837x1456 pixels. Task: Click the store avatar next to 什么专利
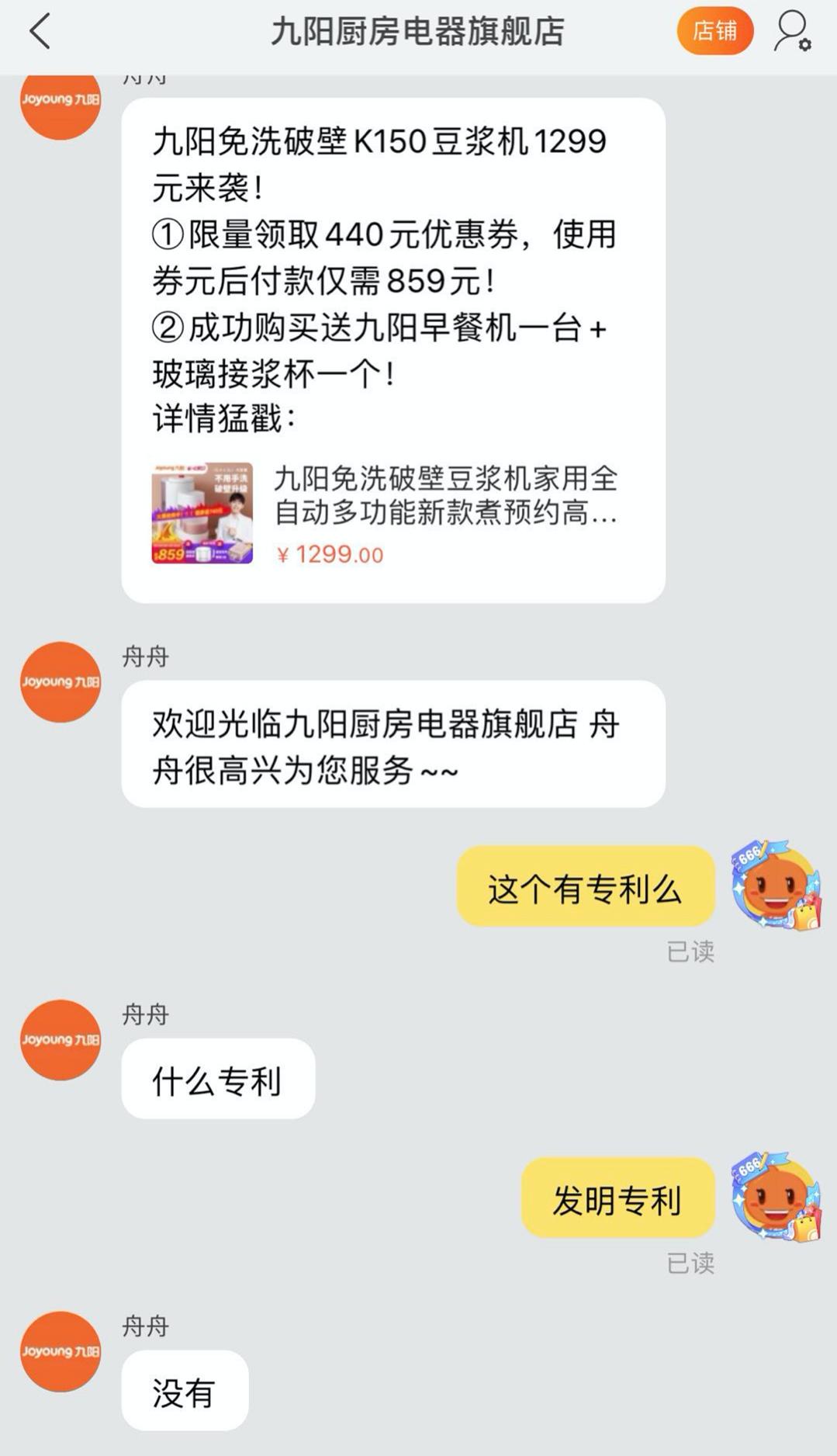click(60, 1042)
